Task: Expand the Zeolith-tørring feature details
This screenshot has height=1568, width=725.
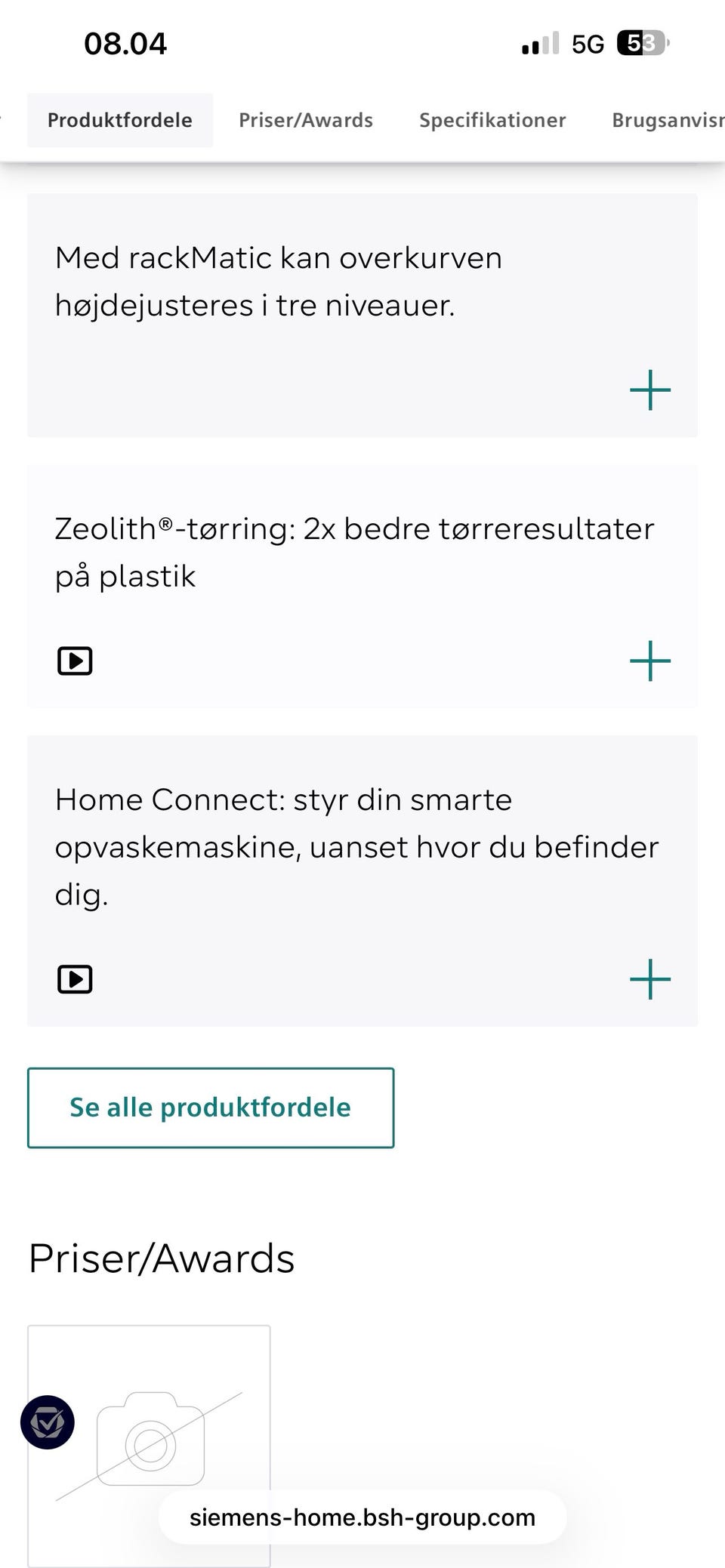Action: [x=649, y=661]
